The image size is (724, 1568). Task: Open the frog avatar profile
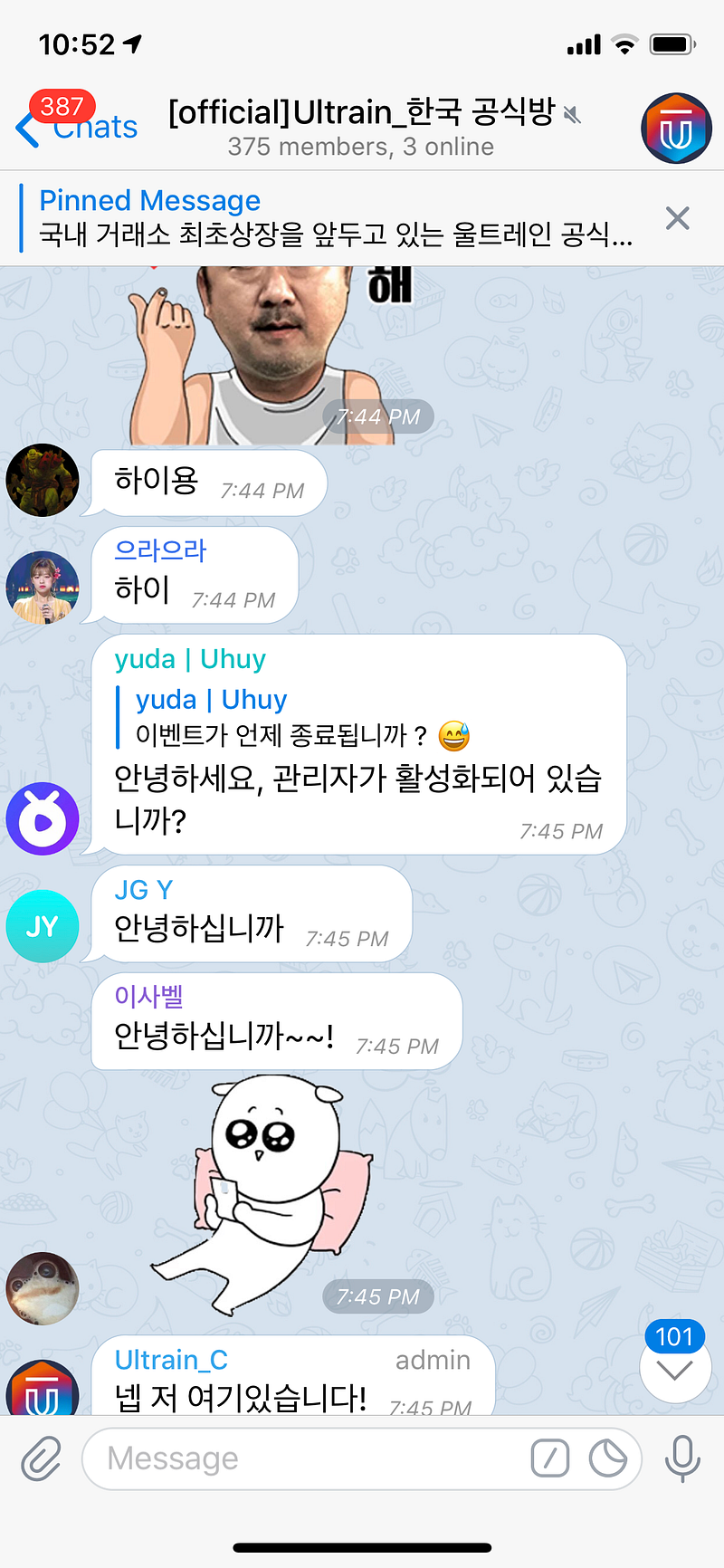[x=43, y=1287]
